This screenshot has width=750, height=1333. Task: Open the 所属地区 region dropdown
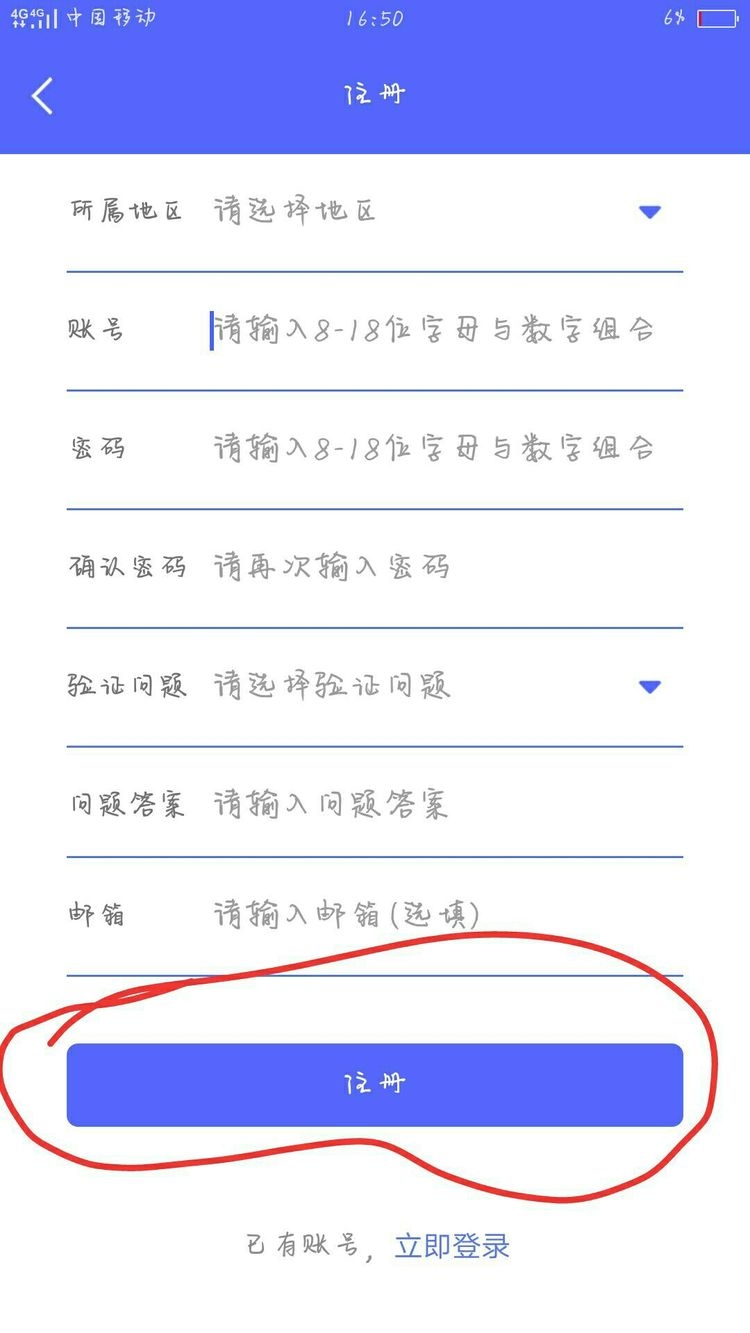pyautogui.click(x=375, y=212)
